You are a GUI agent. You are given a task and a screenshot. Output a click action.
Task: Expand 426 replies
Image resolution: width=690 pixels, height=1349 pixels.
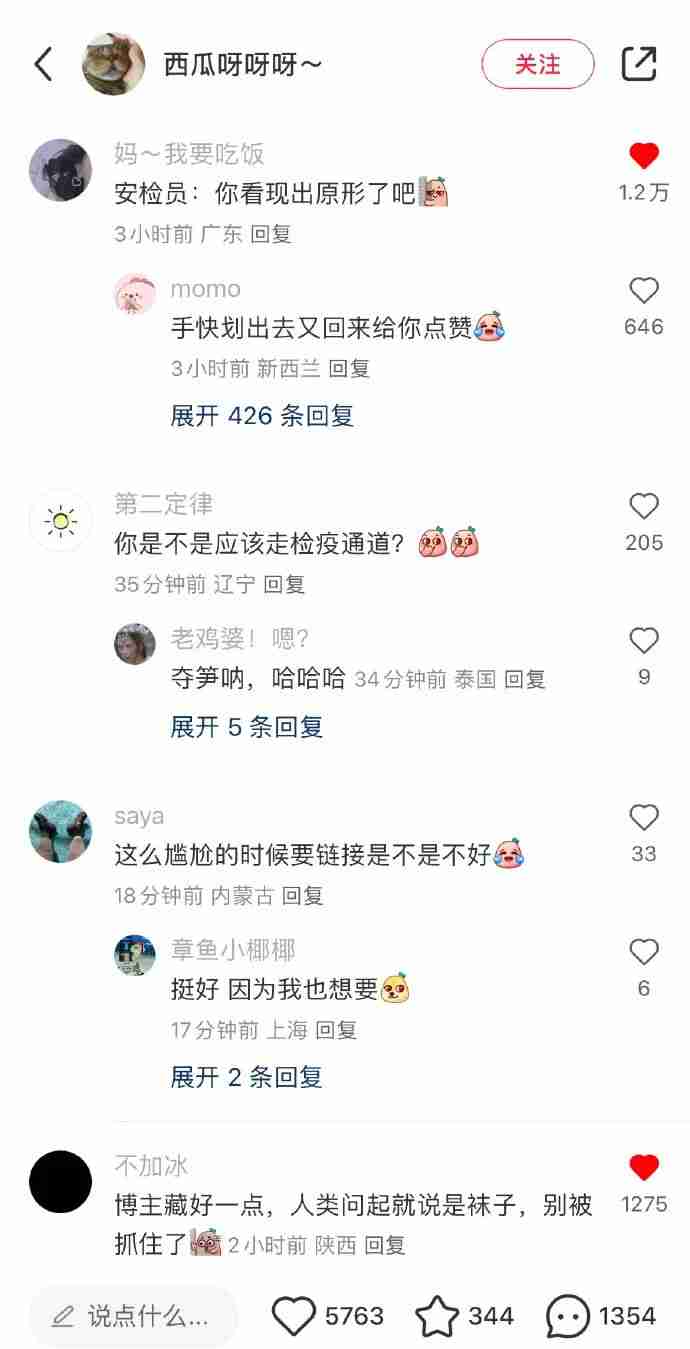click(262, 415)
